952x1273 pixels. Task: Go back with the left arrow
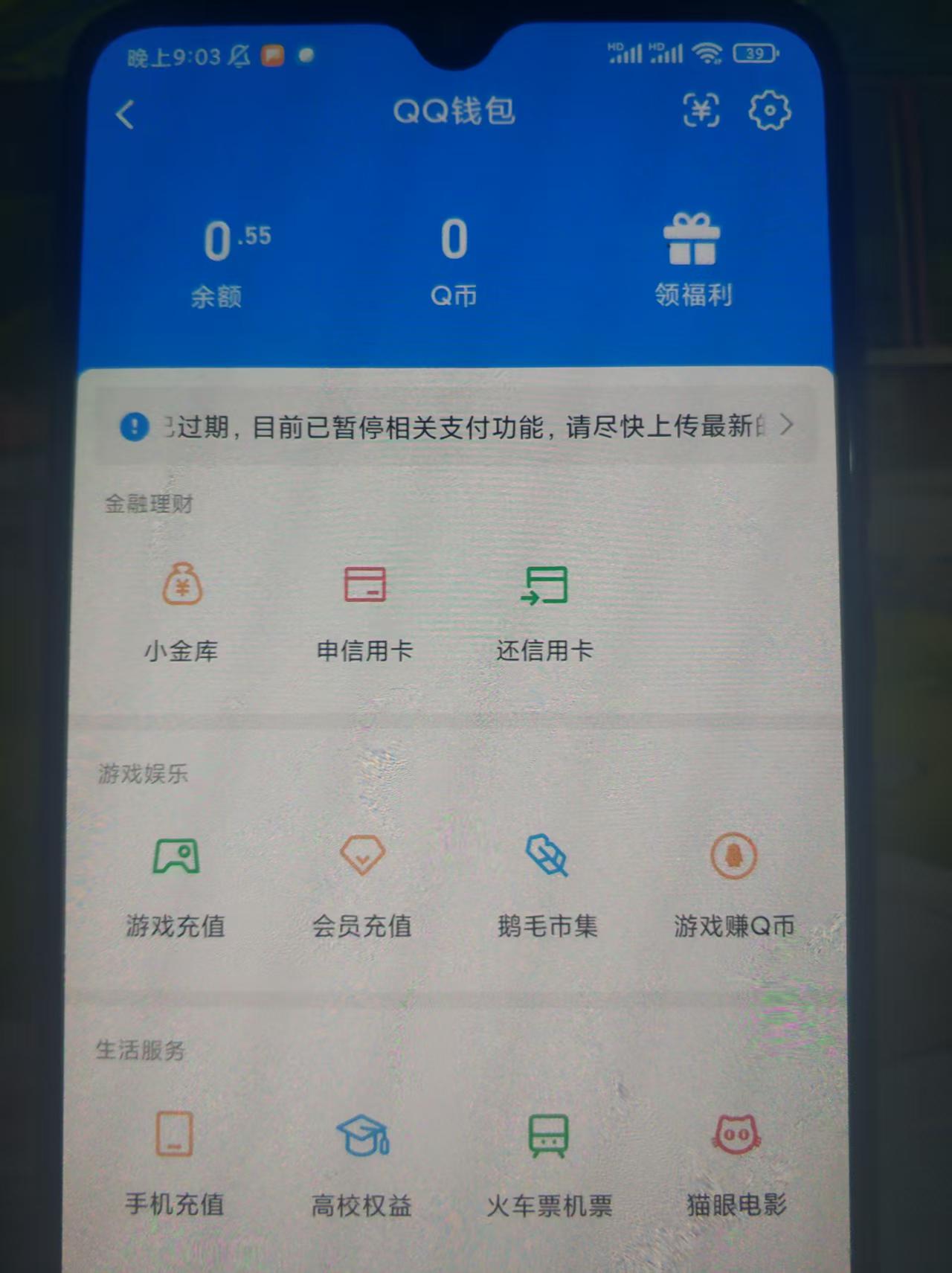124,113
